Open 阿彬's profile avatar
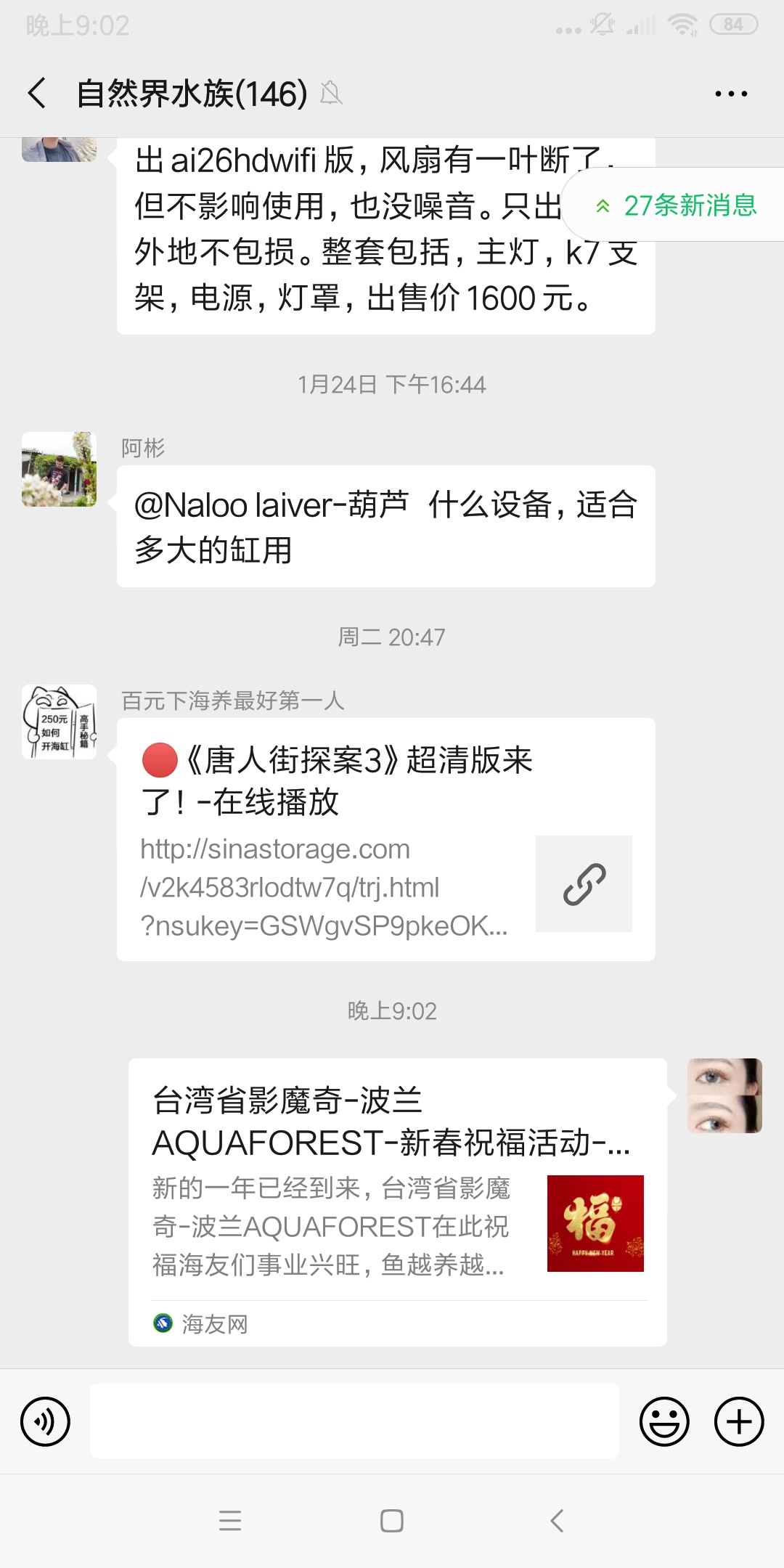This screenshot has width=784, height=1568. pyautogui.click(x=59, y=469)
